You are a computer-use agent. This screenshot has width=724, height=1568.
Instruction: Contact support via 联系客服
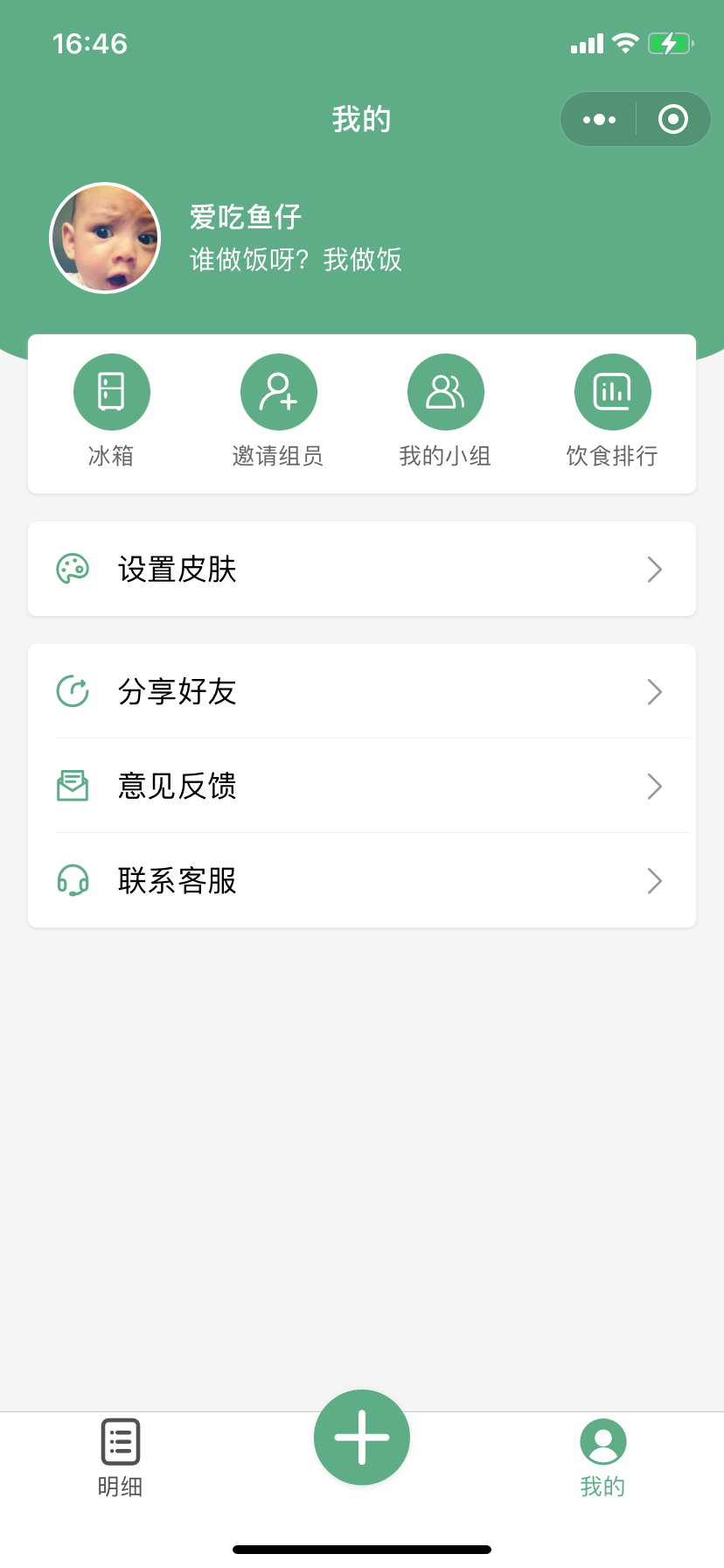click(362, 881)
